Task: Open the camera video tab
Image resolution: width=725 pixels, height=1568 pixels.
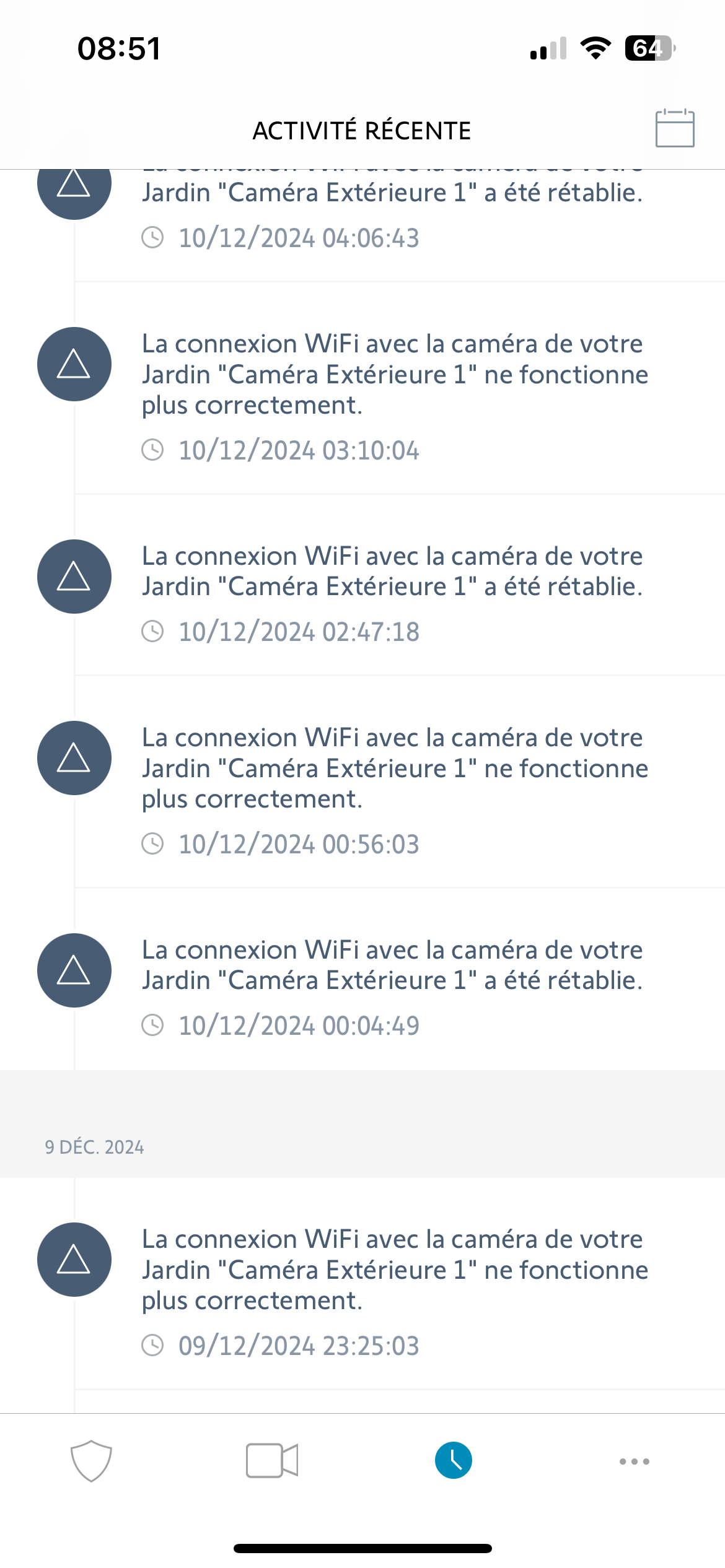Action: click(272, 1461)
